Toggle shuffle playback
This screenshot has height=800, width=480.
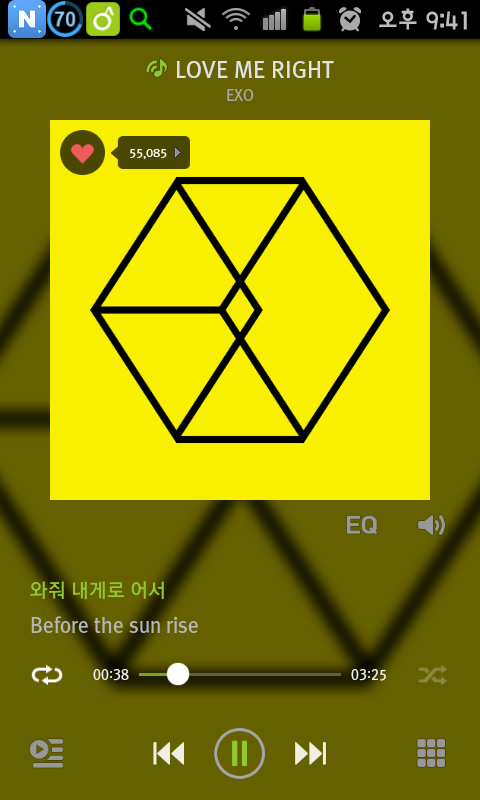433,675
